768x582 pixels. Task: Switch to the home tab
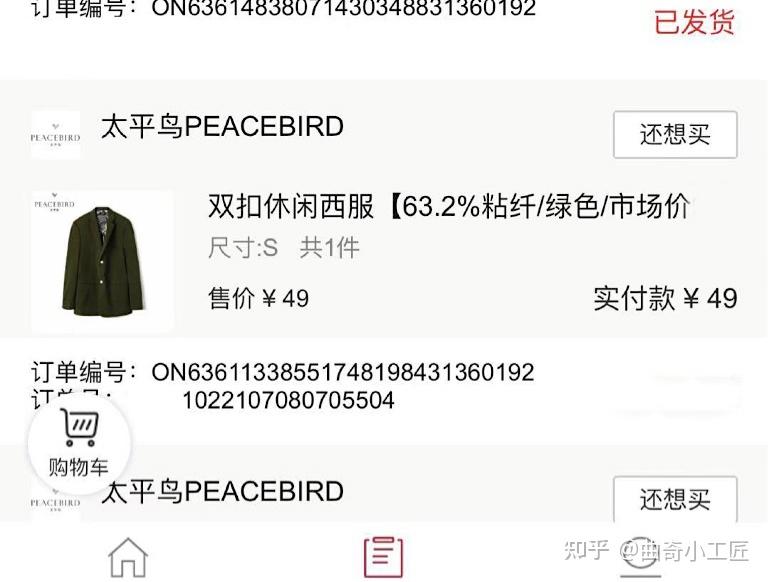tap(128, 557)
